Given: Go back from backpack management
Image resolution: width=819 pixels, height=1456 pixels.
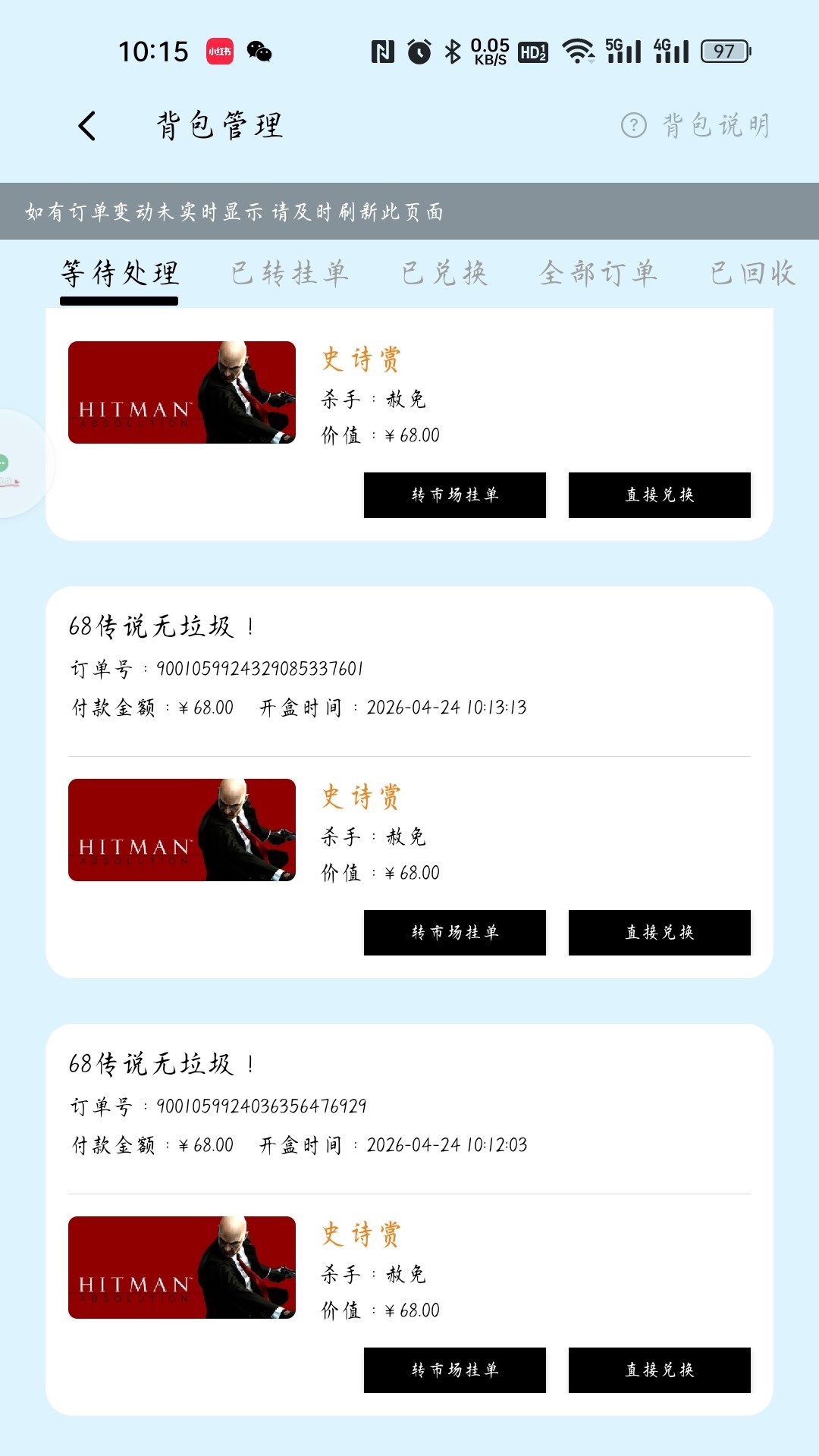Looking at the screenshot, I should click(x=88, y=126).
